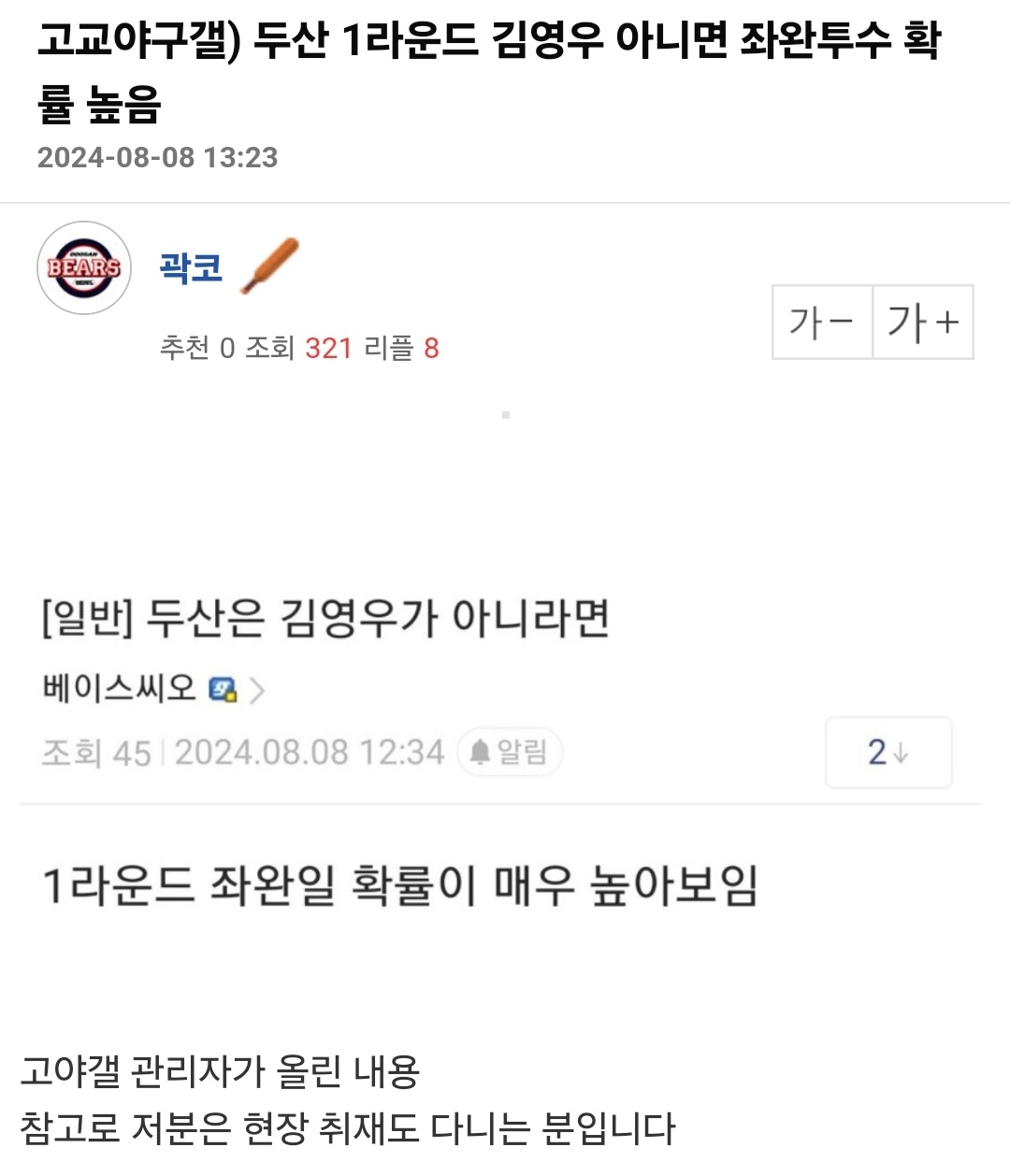Increase font size with 가+
The height and width of the screenshot is (1176, 1010).
tap(923, 323)
